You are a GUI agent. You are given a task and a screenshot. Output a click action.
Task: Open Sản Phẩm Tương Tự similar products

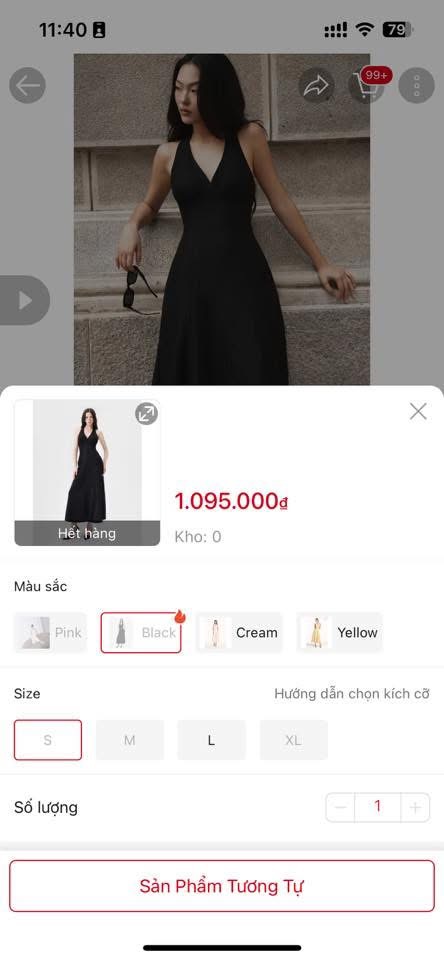click(x=222, y=886)
